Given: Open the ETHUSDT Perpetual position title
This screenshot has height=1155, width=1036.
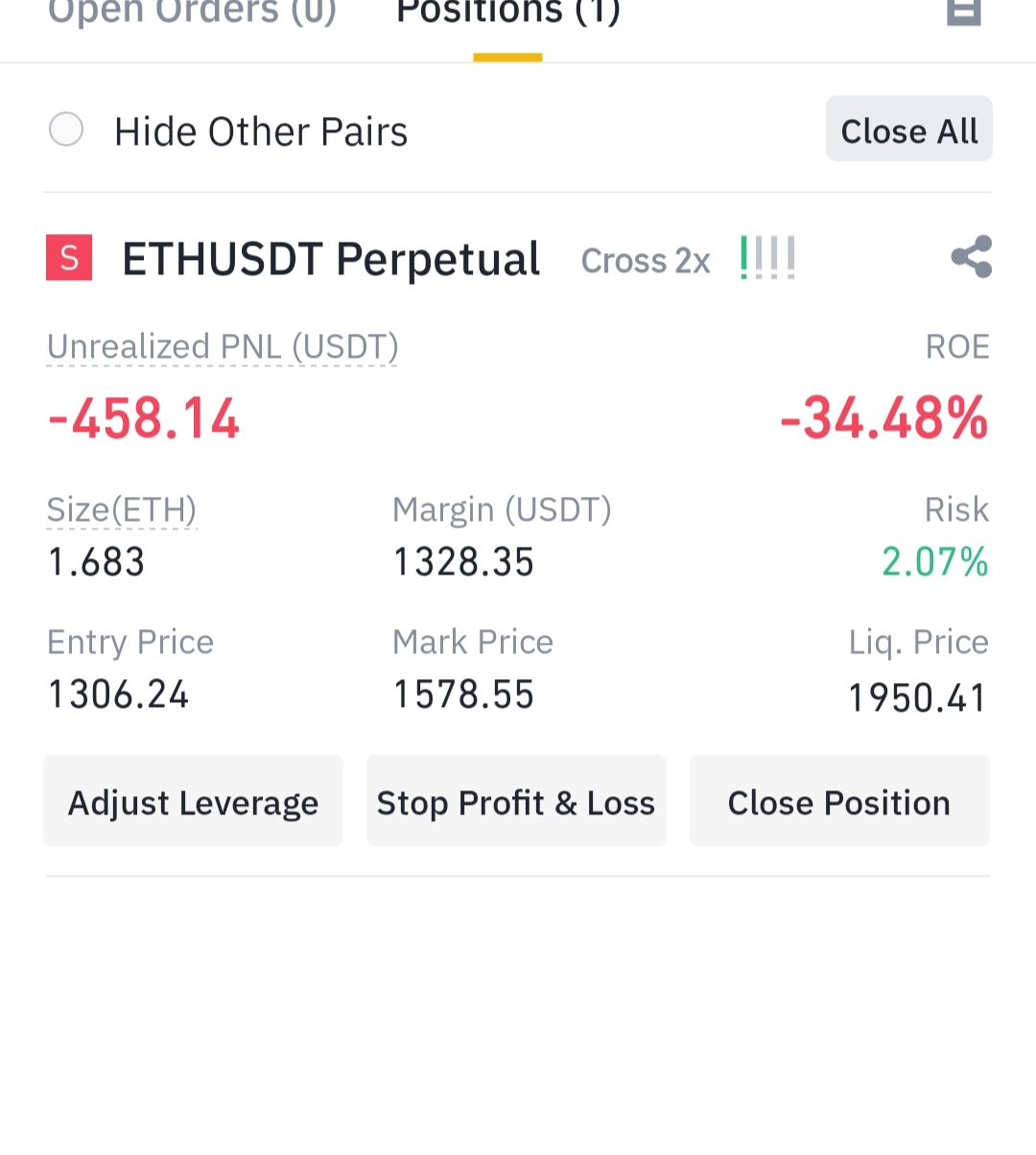Looking at the screenshot, I should (x=331, y=259).
